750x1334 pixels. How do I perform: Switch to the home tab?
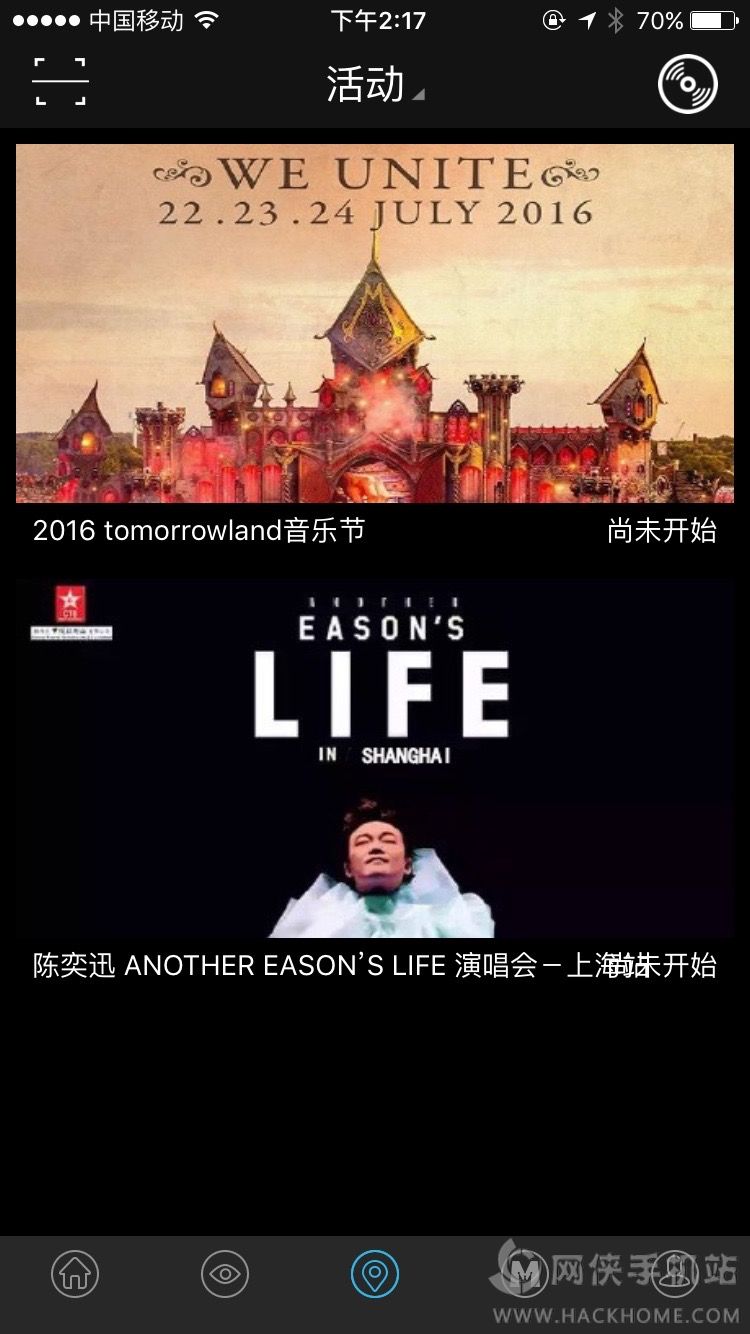pos(75,1275)
